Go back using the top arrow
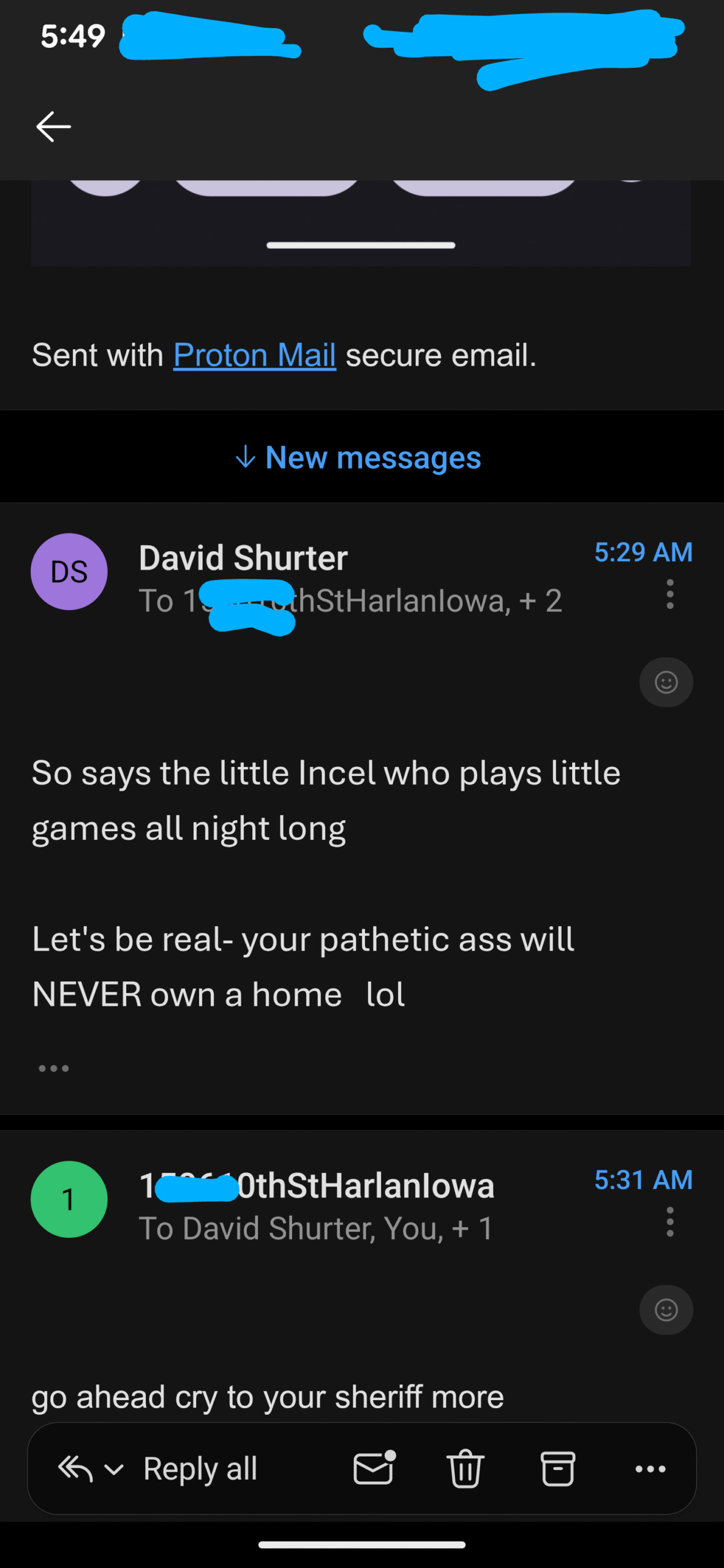 pos(54,127)
